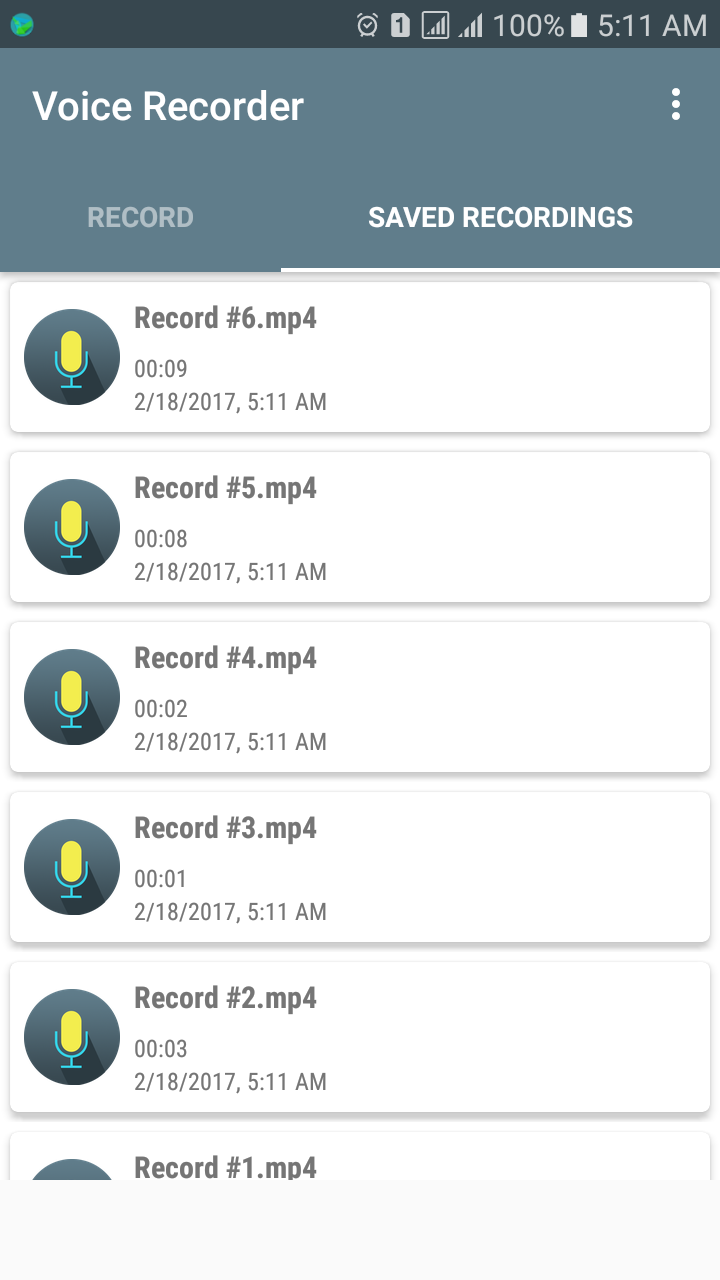The width and height of the screenshot is (720, 1280).
Task: Tap the Voice Recorder title text
Action: tap(167, 106)
